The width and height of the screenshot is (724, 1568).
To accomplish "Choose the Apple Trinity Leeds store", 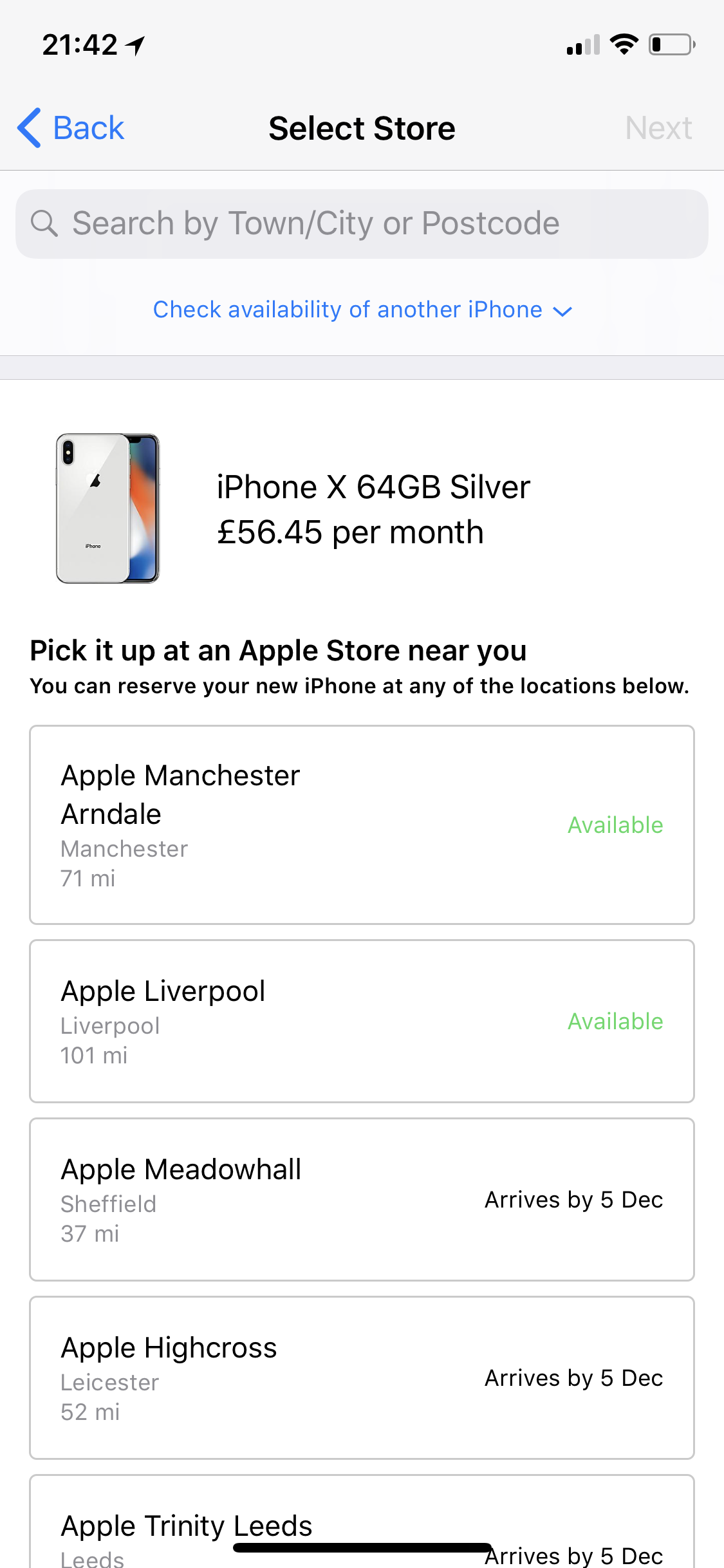I will pos(362,1527).
